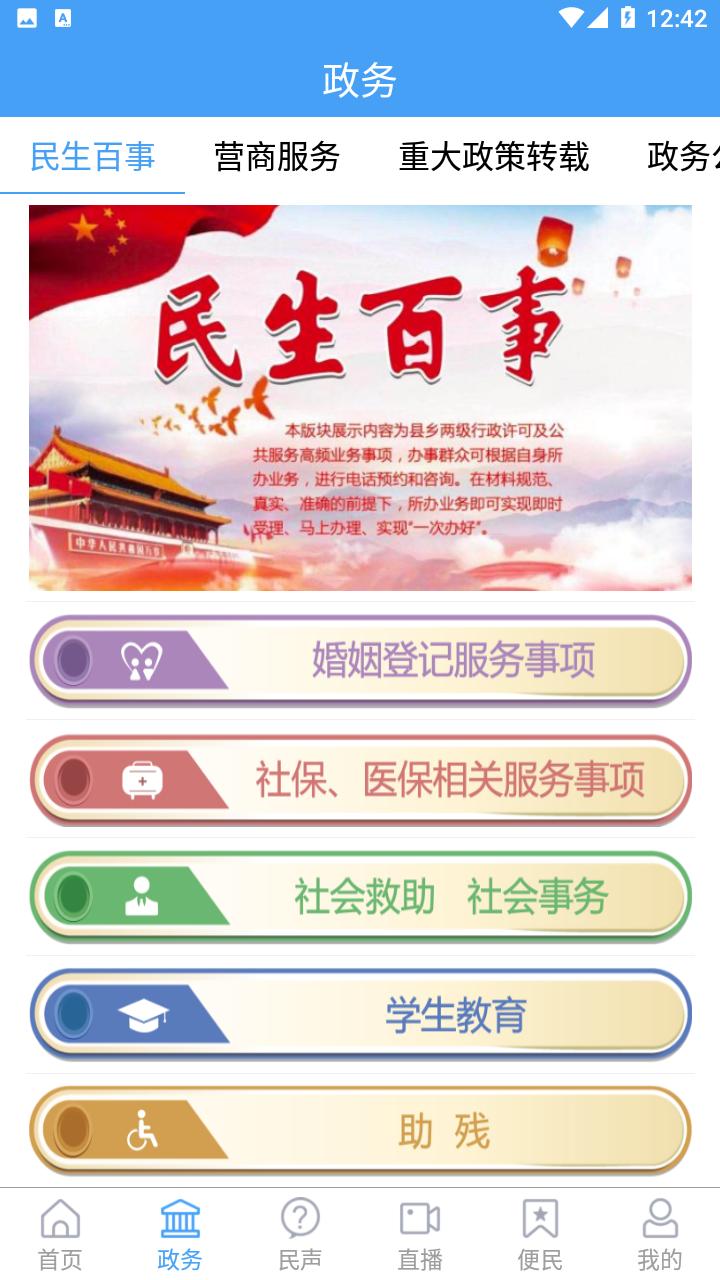Open the 助残 section
The image size is (720, 1280).
(x=360, y=1131)
